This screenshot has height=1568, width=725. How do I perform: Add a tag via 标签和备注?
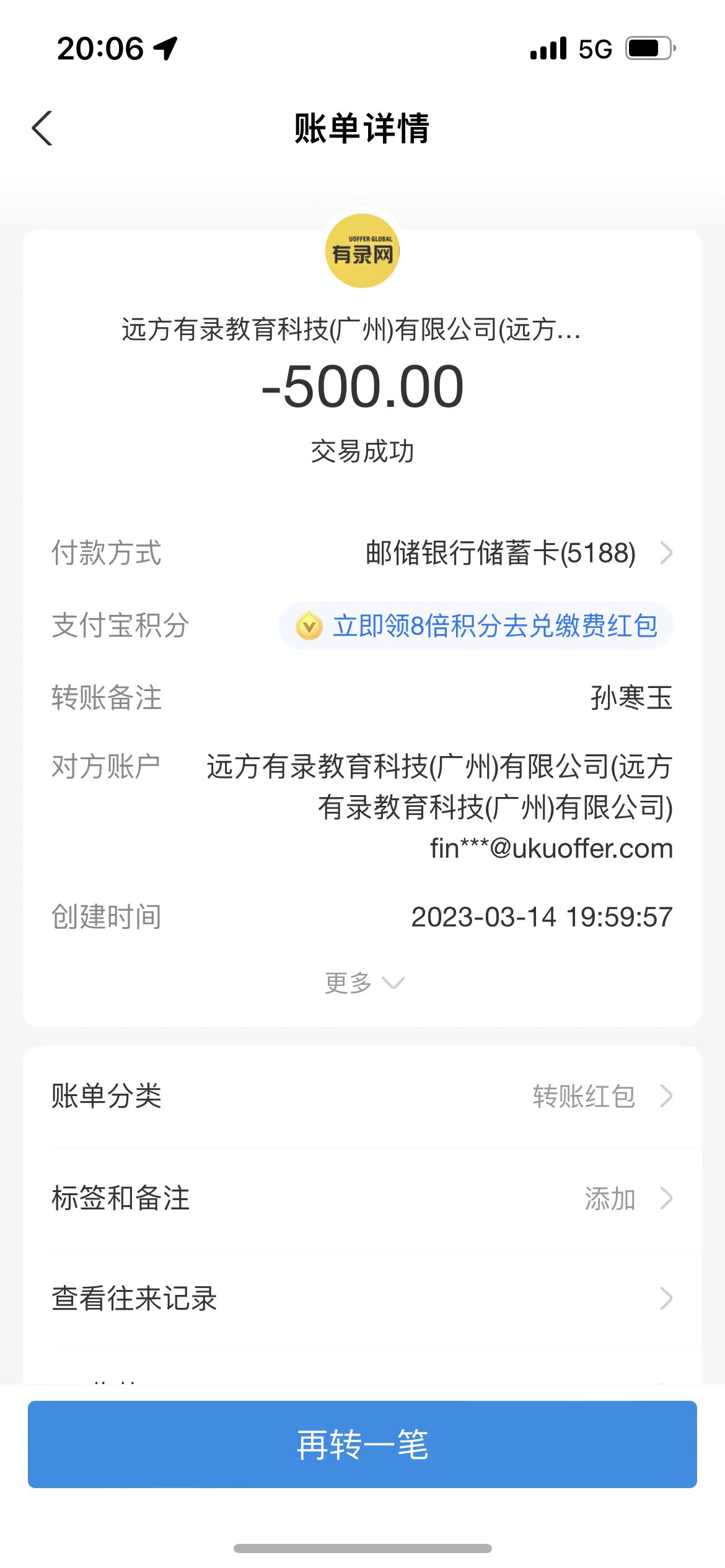tap(362, 1198)
